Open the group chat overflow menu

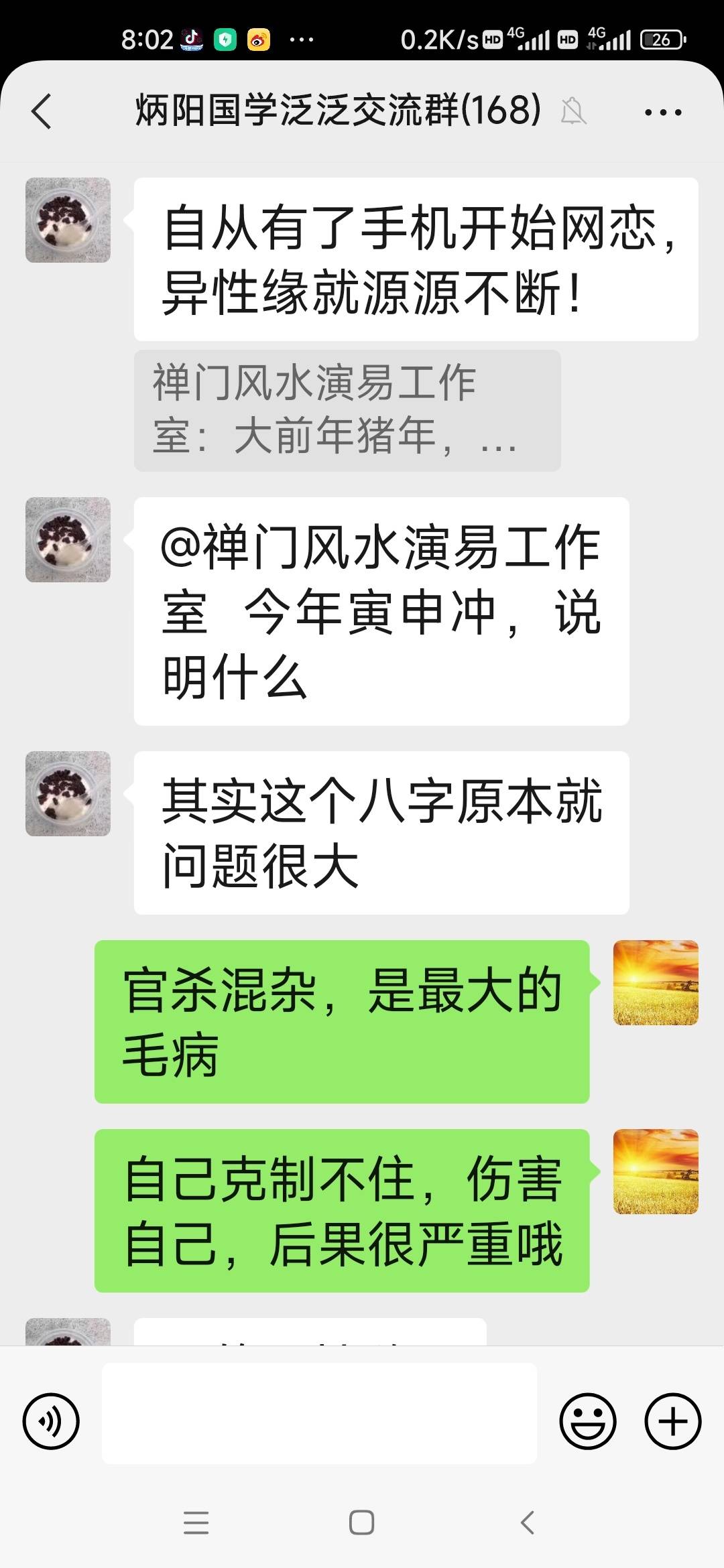point(662,112)
